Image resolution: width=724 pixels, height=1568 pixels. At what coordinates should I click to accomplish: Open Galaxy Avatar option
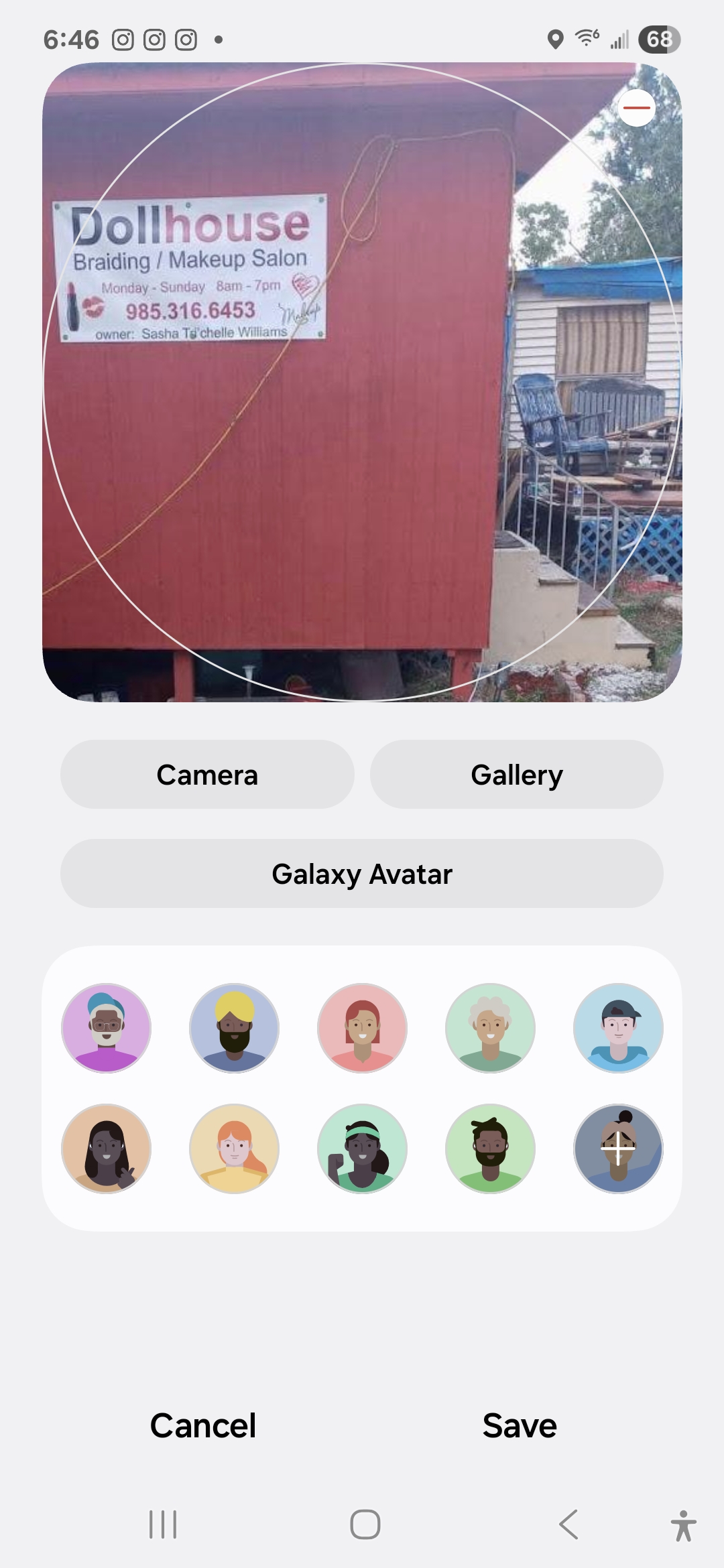(x=362, y=874)
